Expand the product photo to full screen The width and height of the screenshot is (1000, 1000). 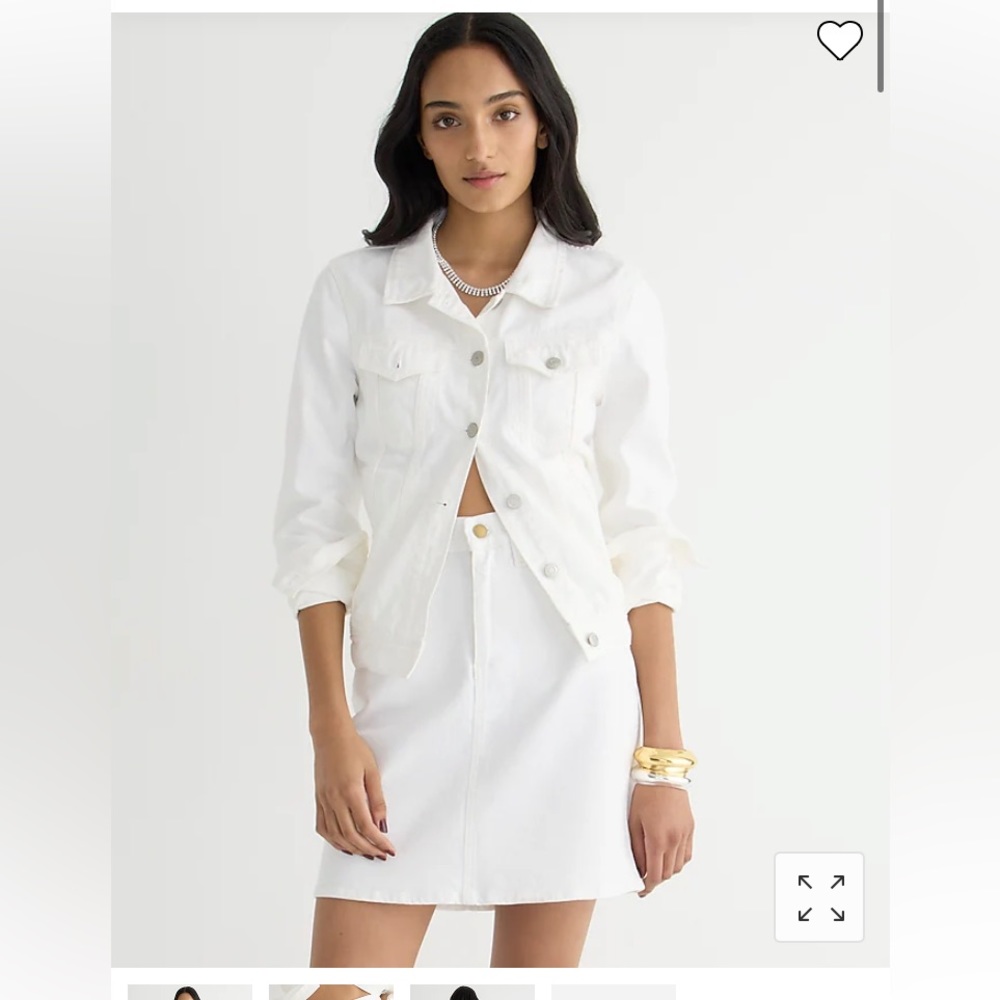point(820,897)
